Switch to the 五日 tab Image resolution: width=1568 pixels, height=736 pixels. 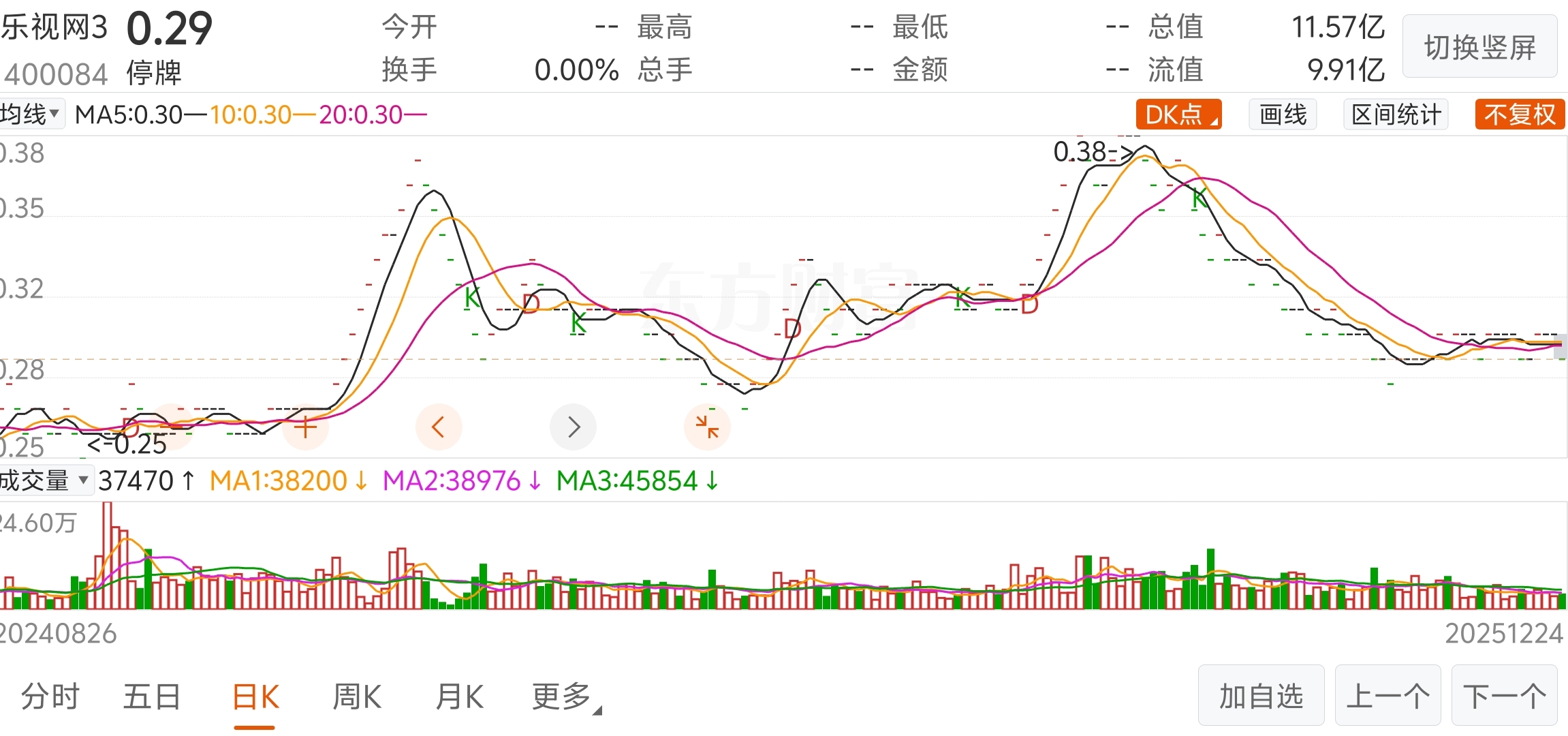pyautogui.click(x=152, y=696)
